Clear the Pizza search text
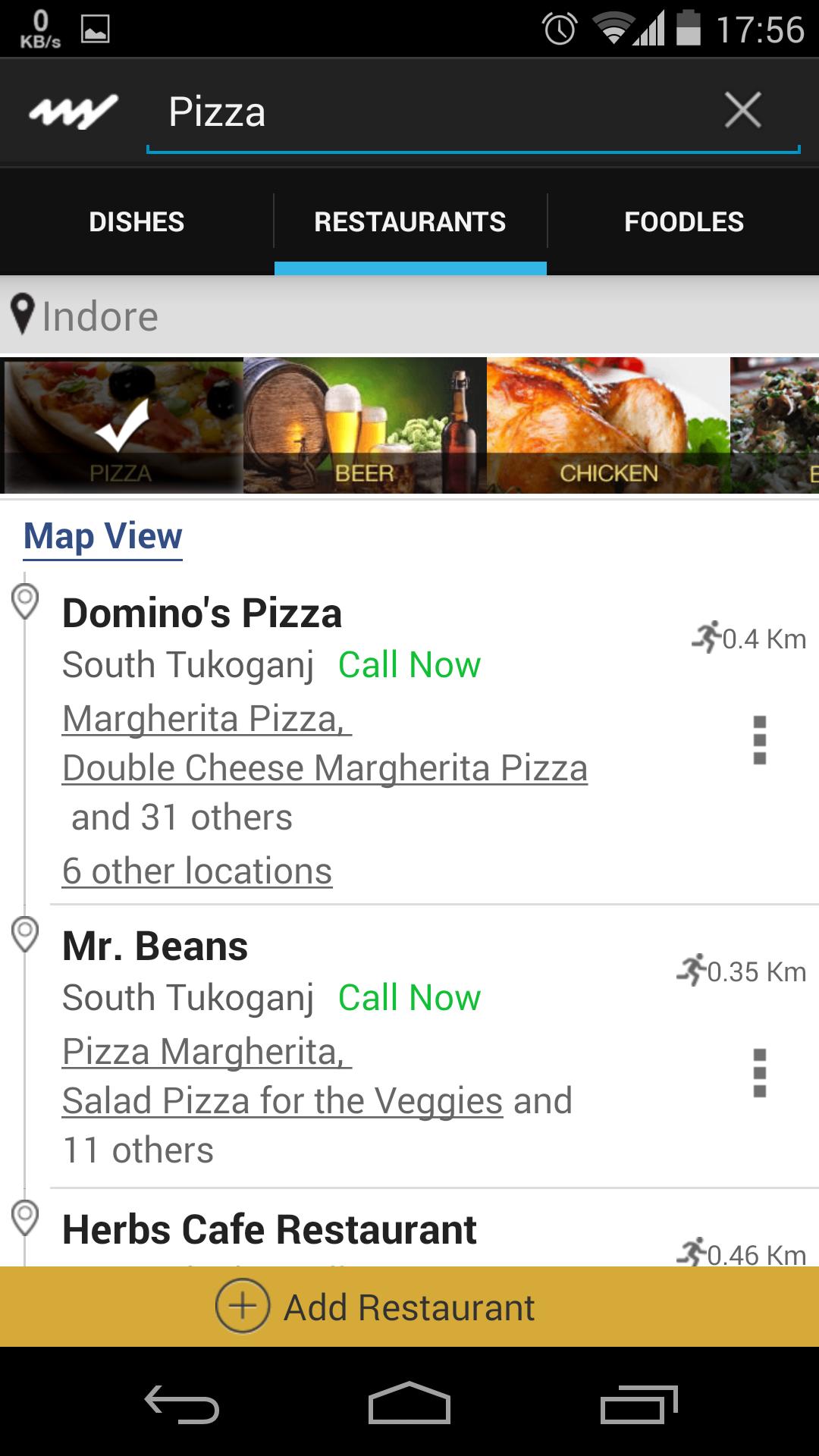 pyautogui.click(x=742, y=111)
